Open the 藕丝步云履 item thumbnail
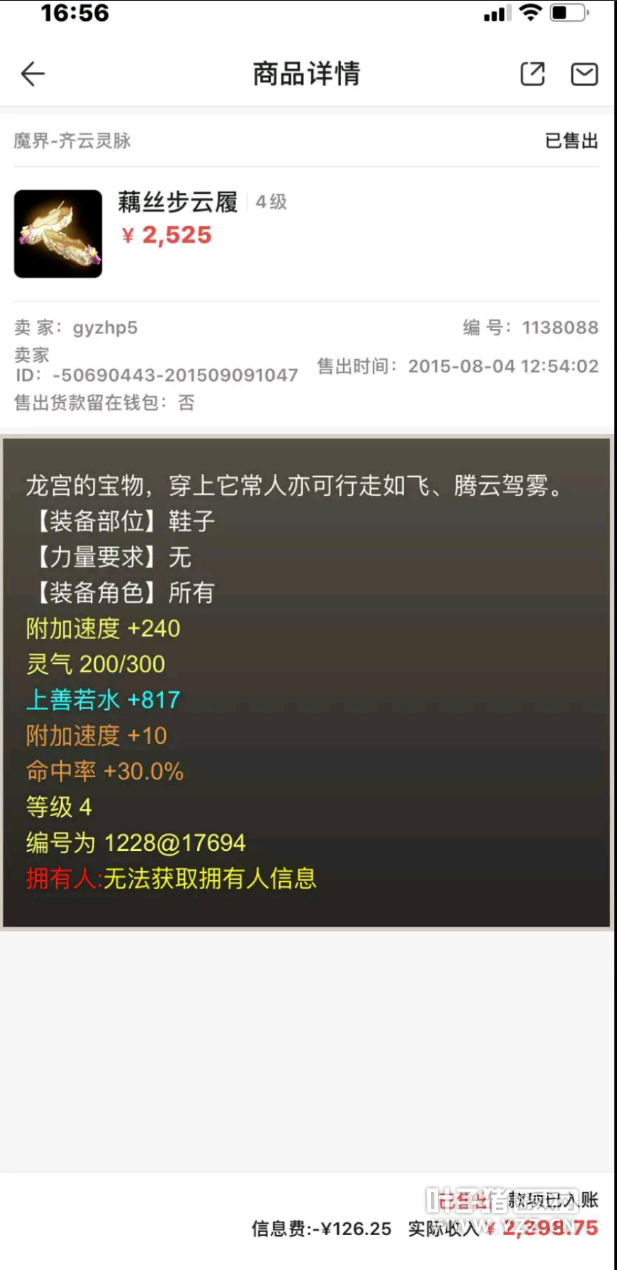This screenshot has width=617, height=1270. tap(58, 234)
